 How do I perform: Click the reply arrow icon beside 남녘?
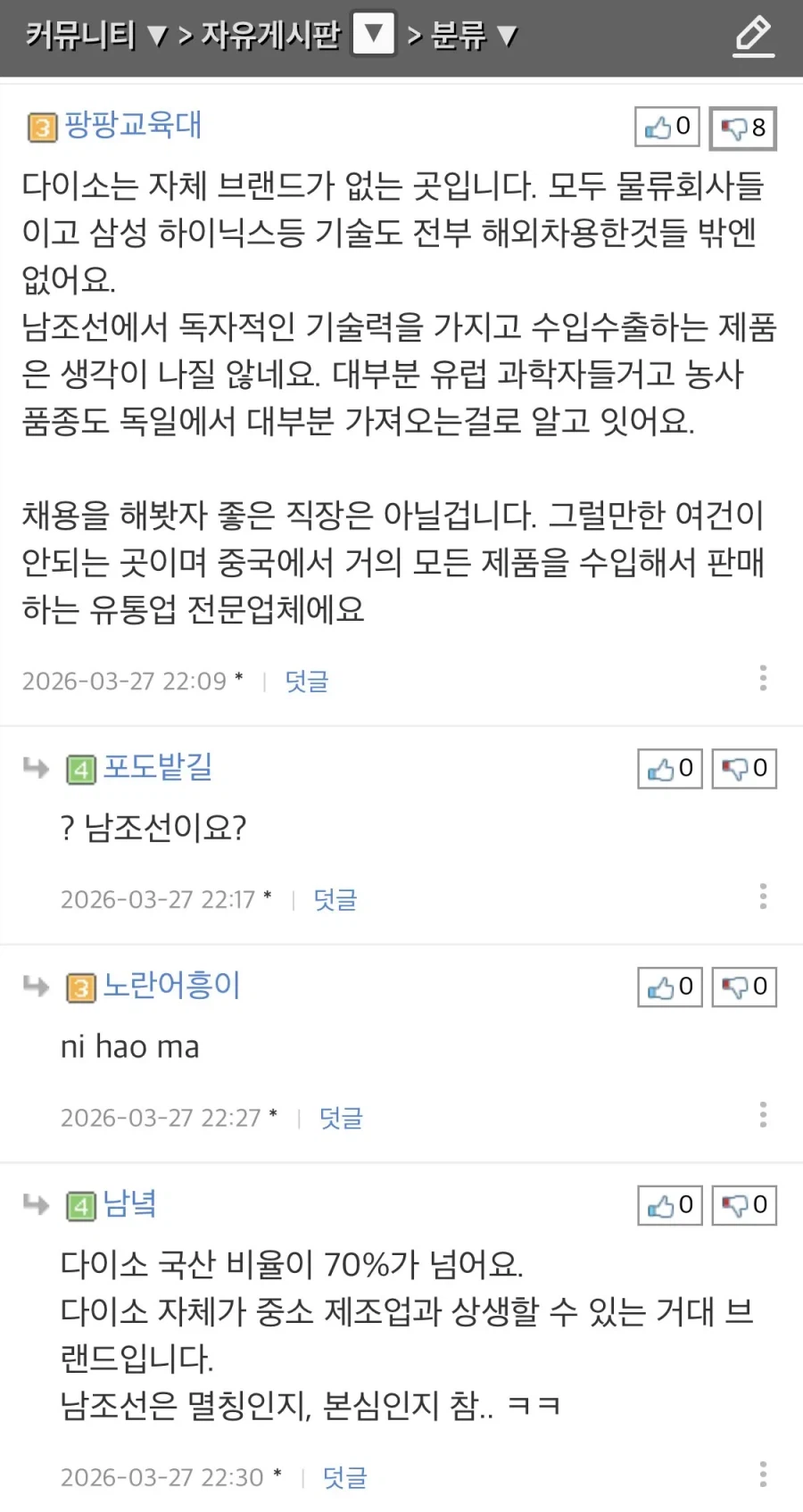[x=34, y=1205]
